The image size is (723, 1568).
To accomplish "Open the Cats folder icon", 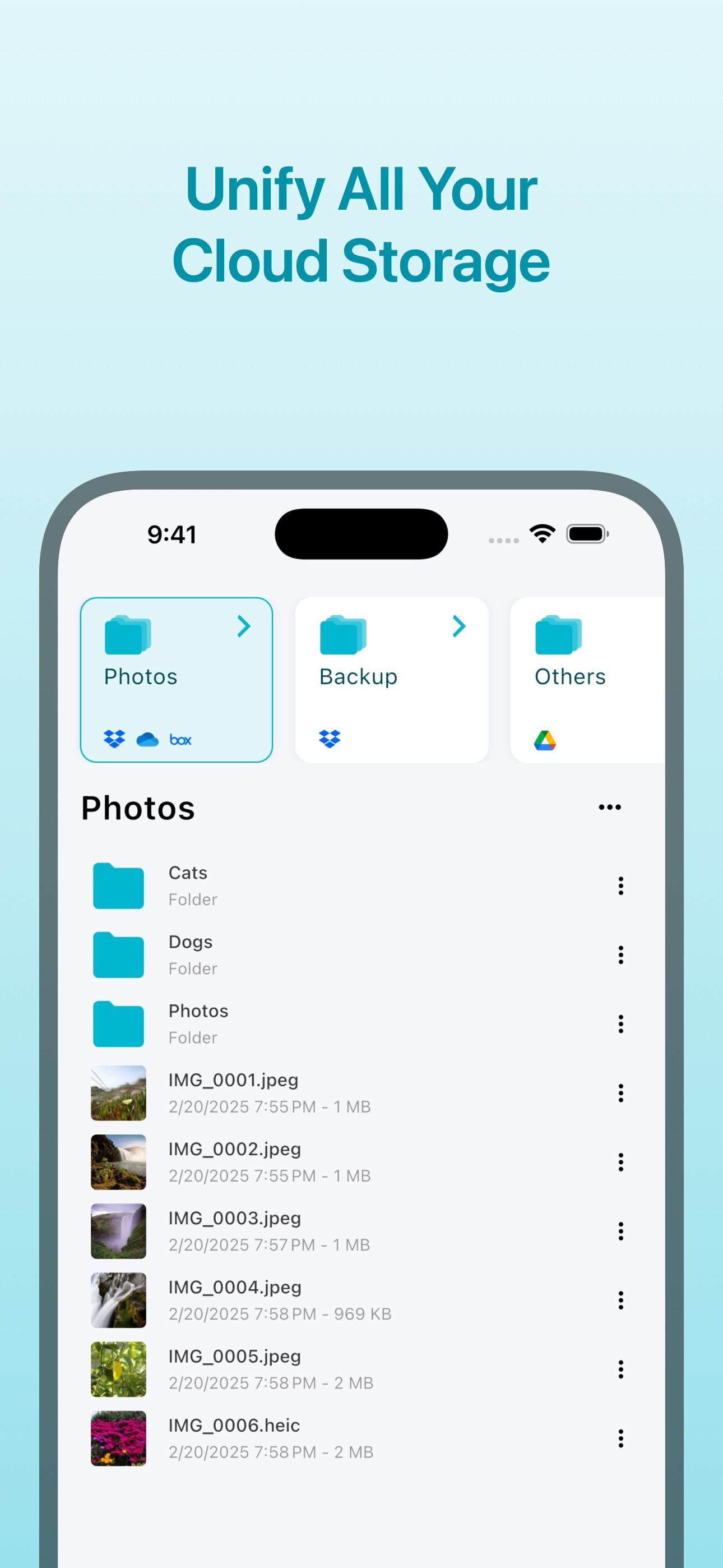I will 118,886.
